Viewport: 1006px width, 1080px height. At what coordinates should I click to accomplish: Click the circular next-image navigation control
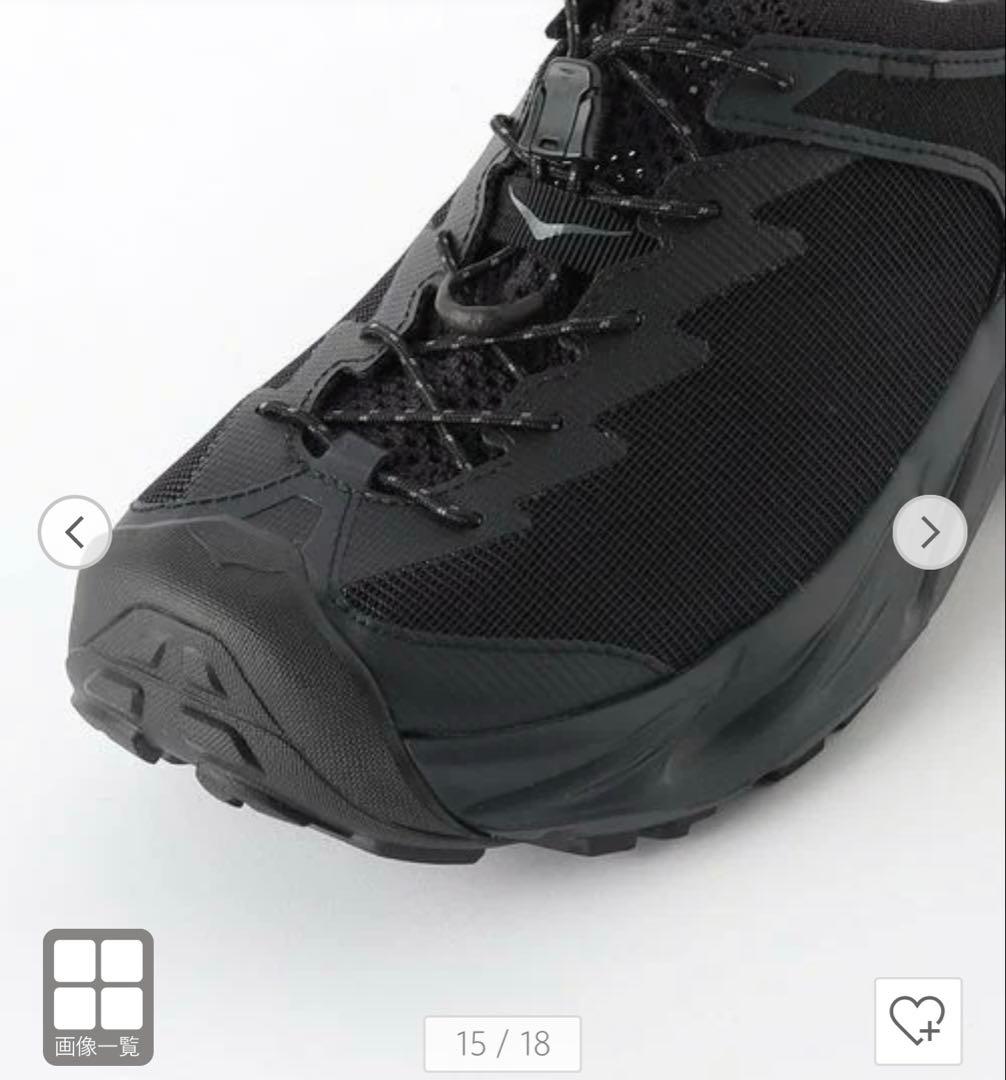[931, 530]
